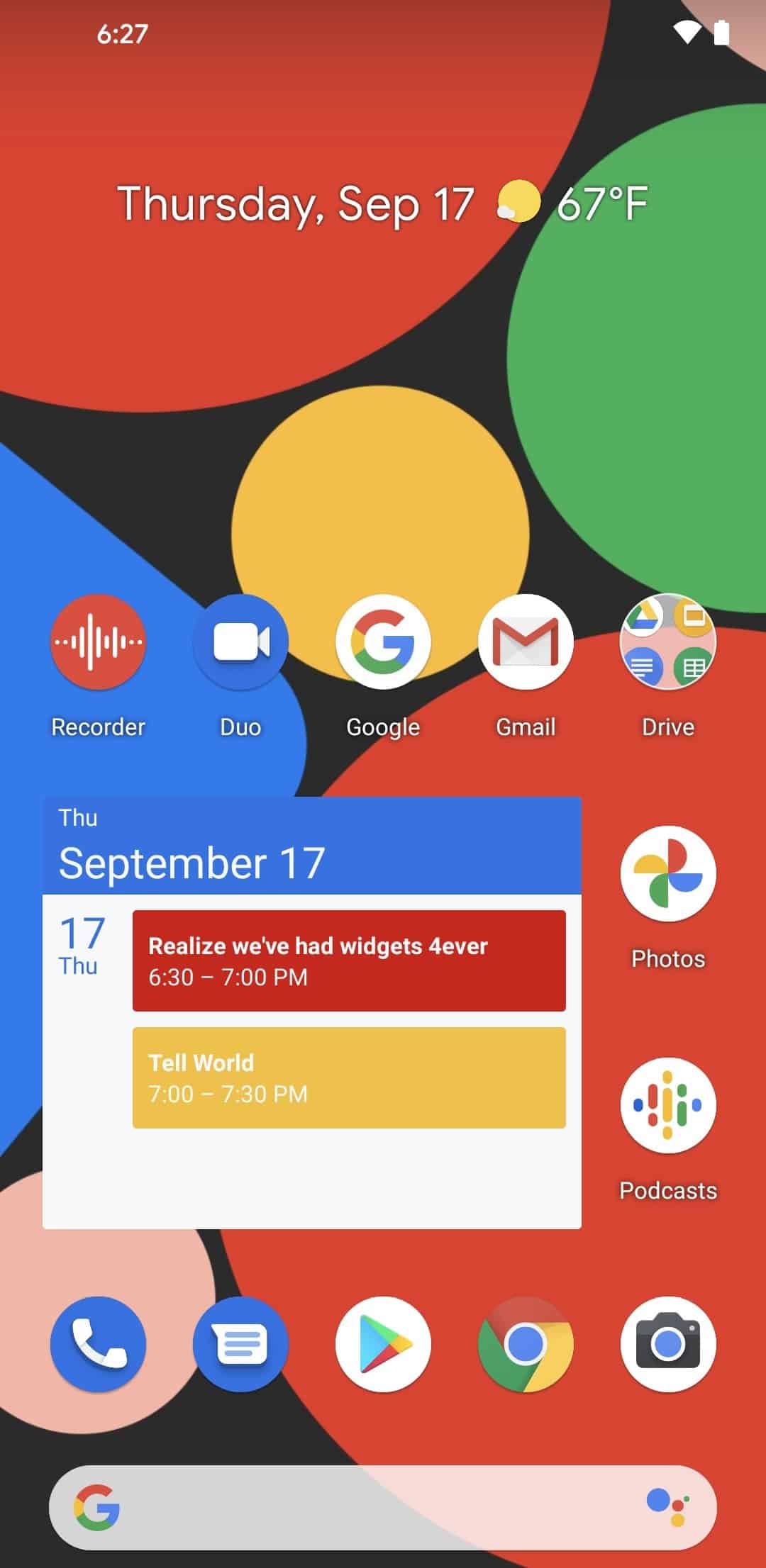Open the 67°F weather info
This screenshot has height=1568, width=766.
click(x=574, y=204)
